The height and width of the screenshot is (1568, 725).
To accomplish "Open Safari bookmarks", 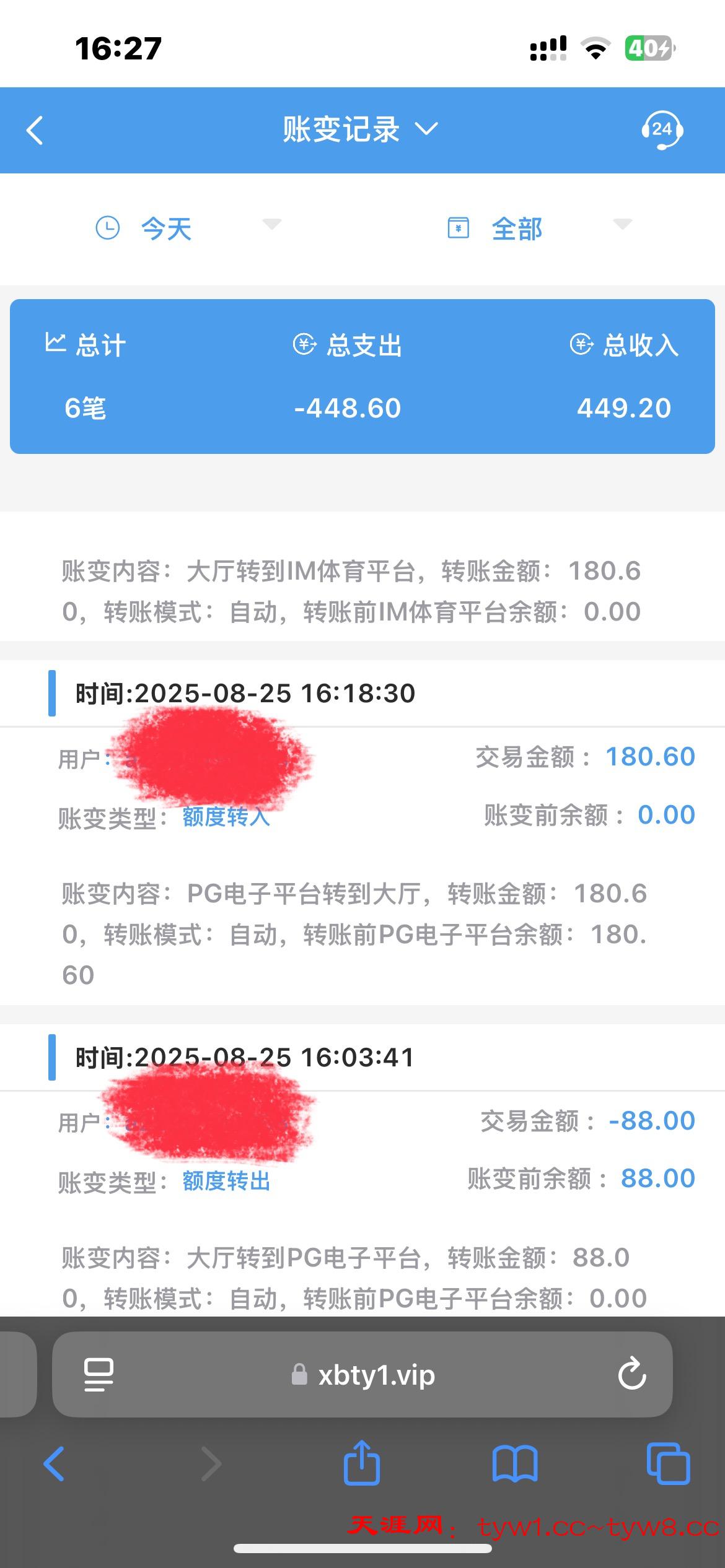I will 515,1464.
